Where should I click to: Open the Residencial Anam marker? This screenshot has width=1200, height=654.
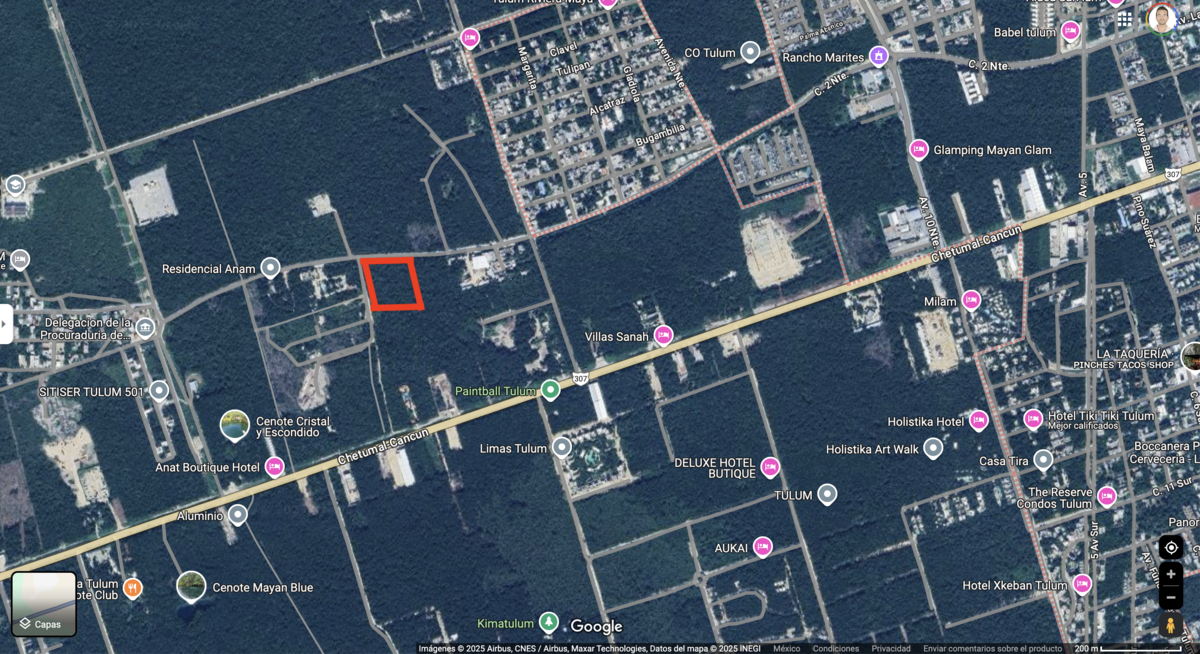pos(270,268)
